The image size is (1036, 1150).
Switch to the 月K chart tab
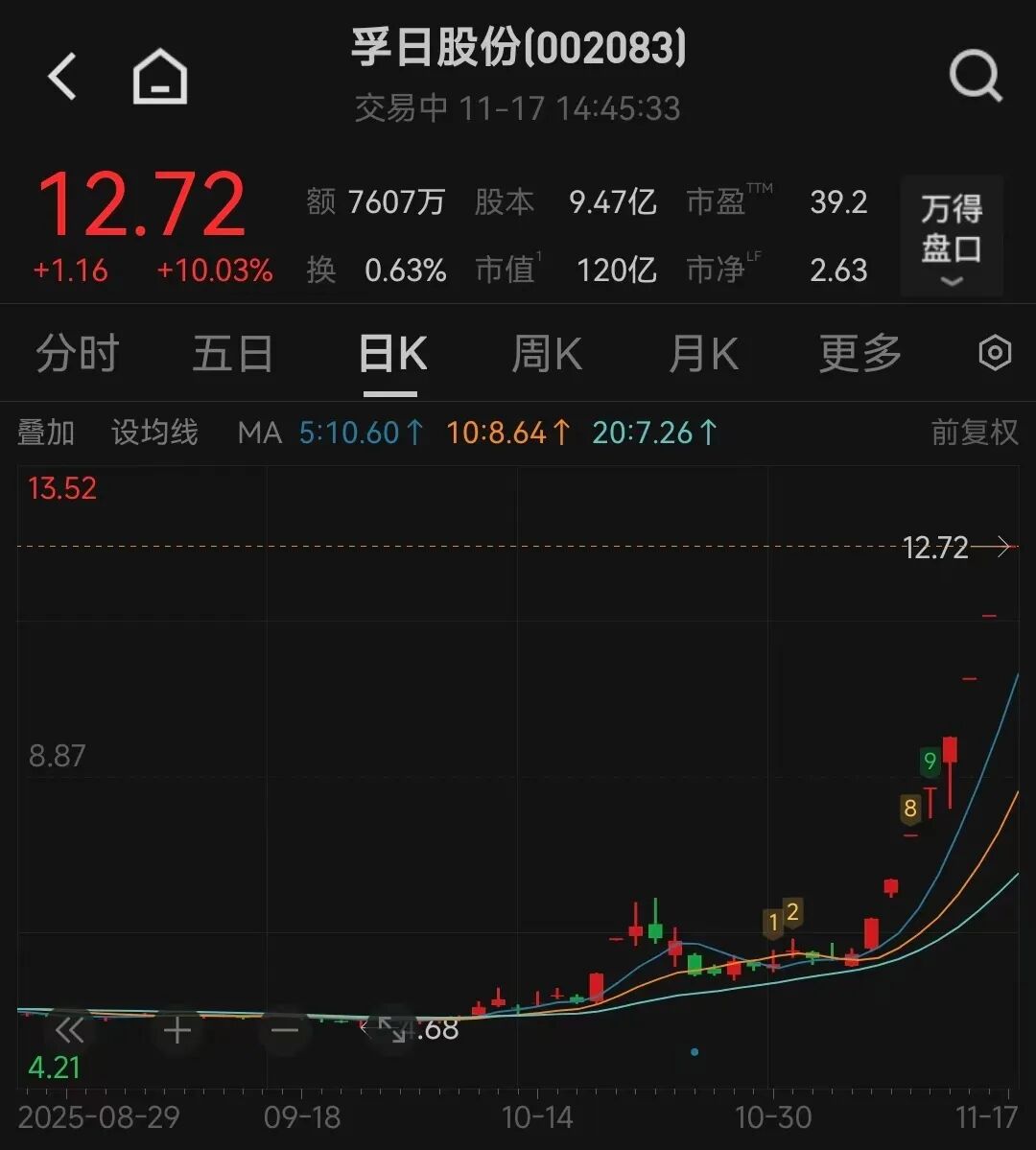tap(703, 354)
